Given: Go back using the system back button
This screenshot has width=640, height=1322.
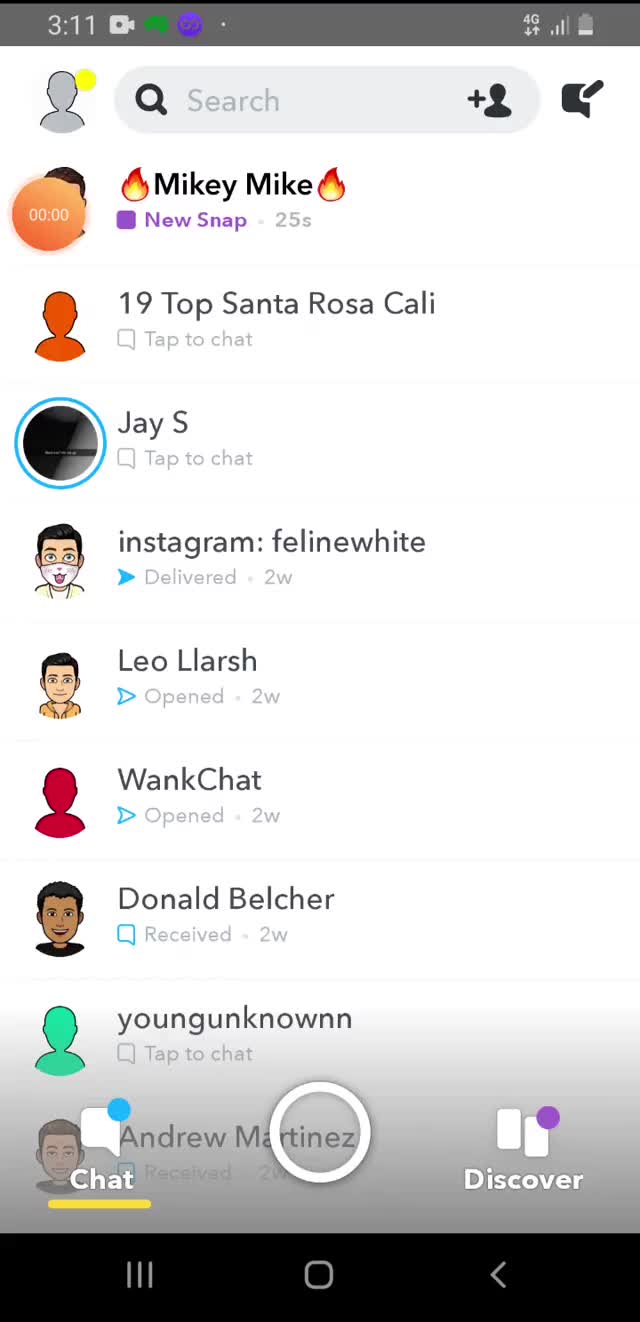Looking at the screenshot, I should [x=499, y=1274].
